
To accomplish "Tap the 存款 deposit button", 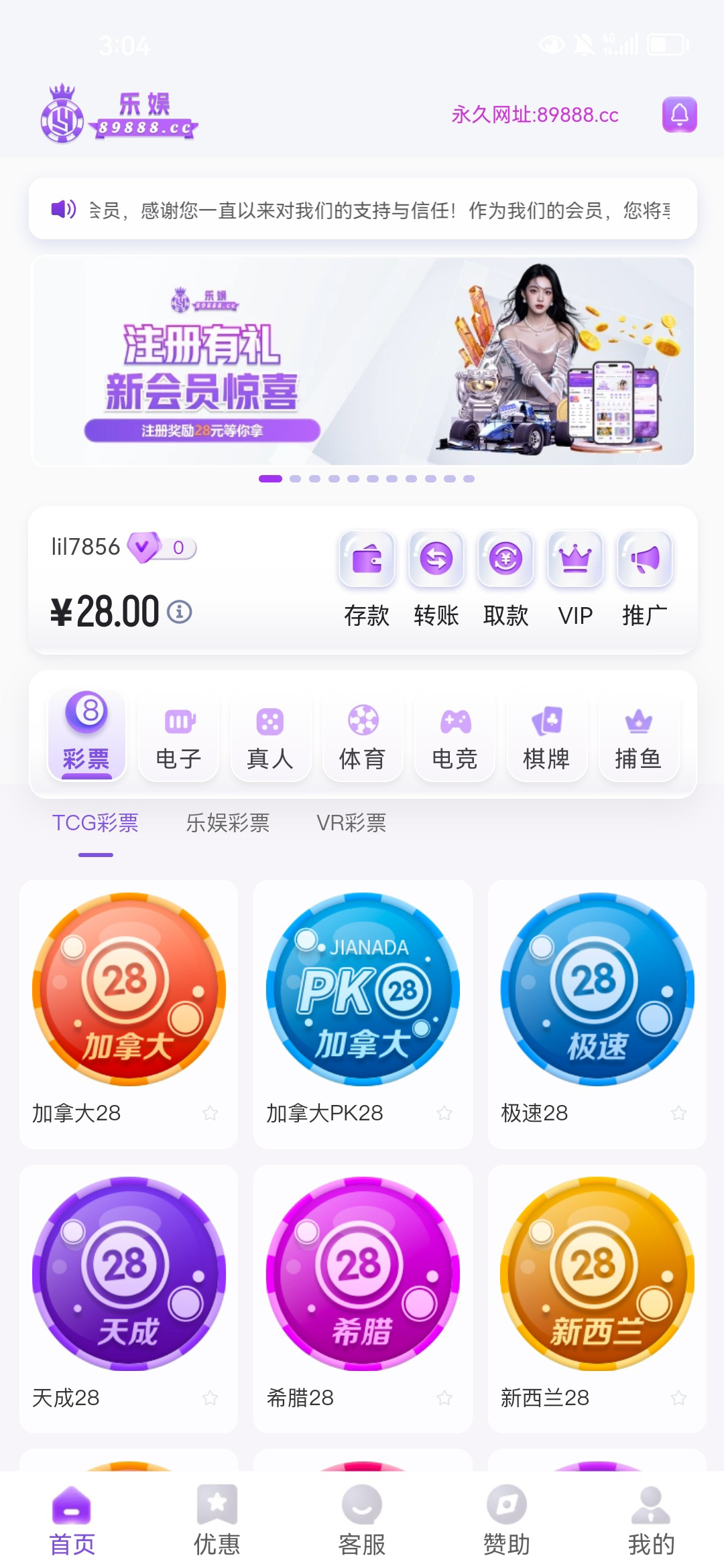I will (x=367, y=578).
